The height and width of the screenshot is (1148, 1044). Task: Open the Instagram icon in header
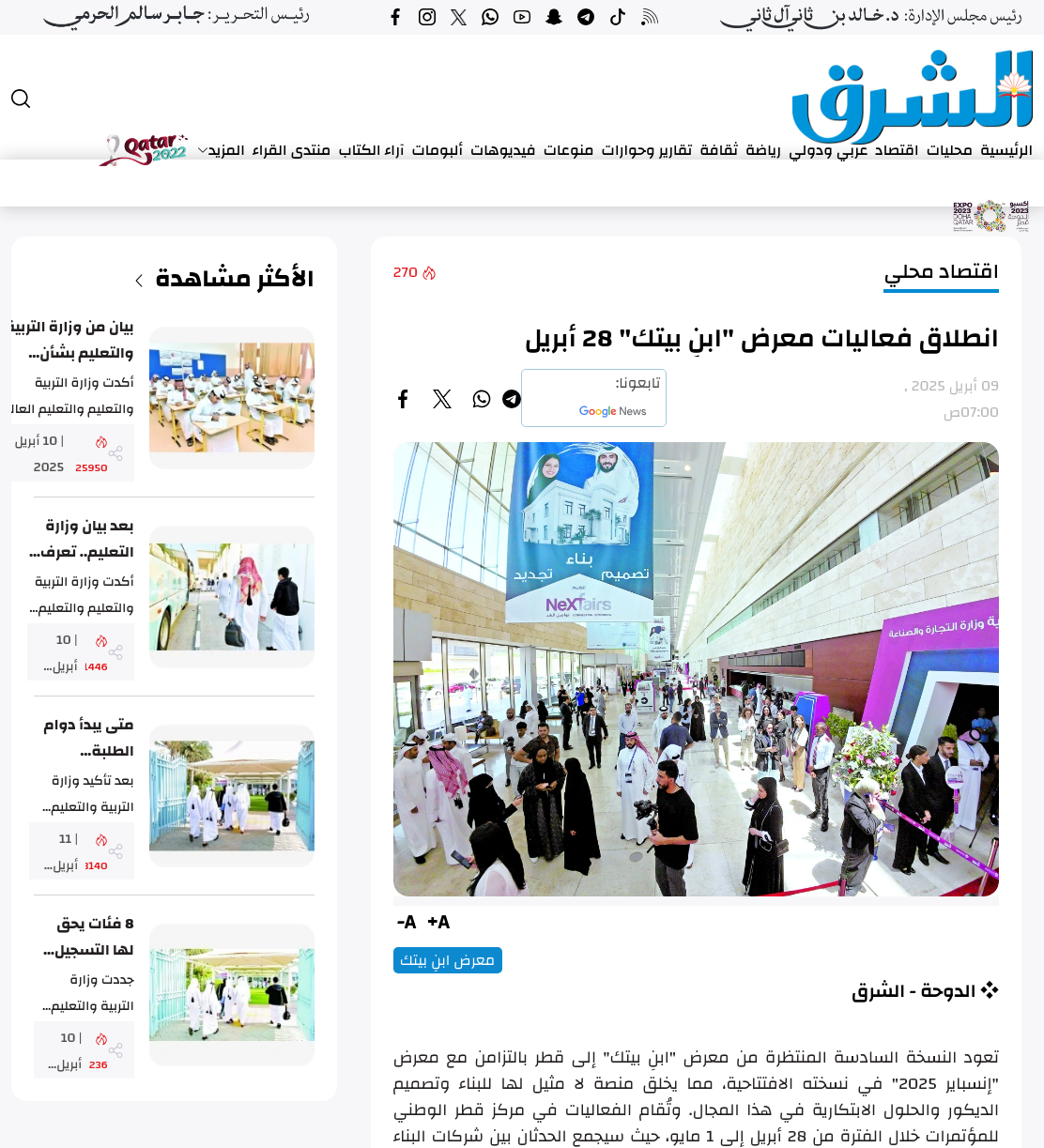click(x=427, y=17)
